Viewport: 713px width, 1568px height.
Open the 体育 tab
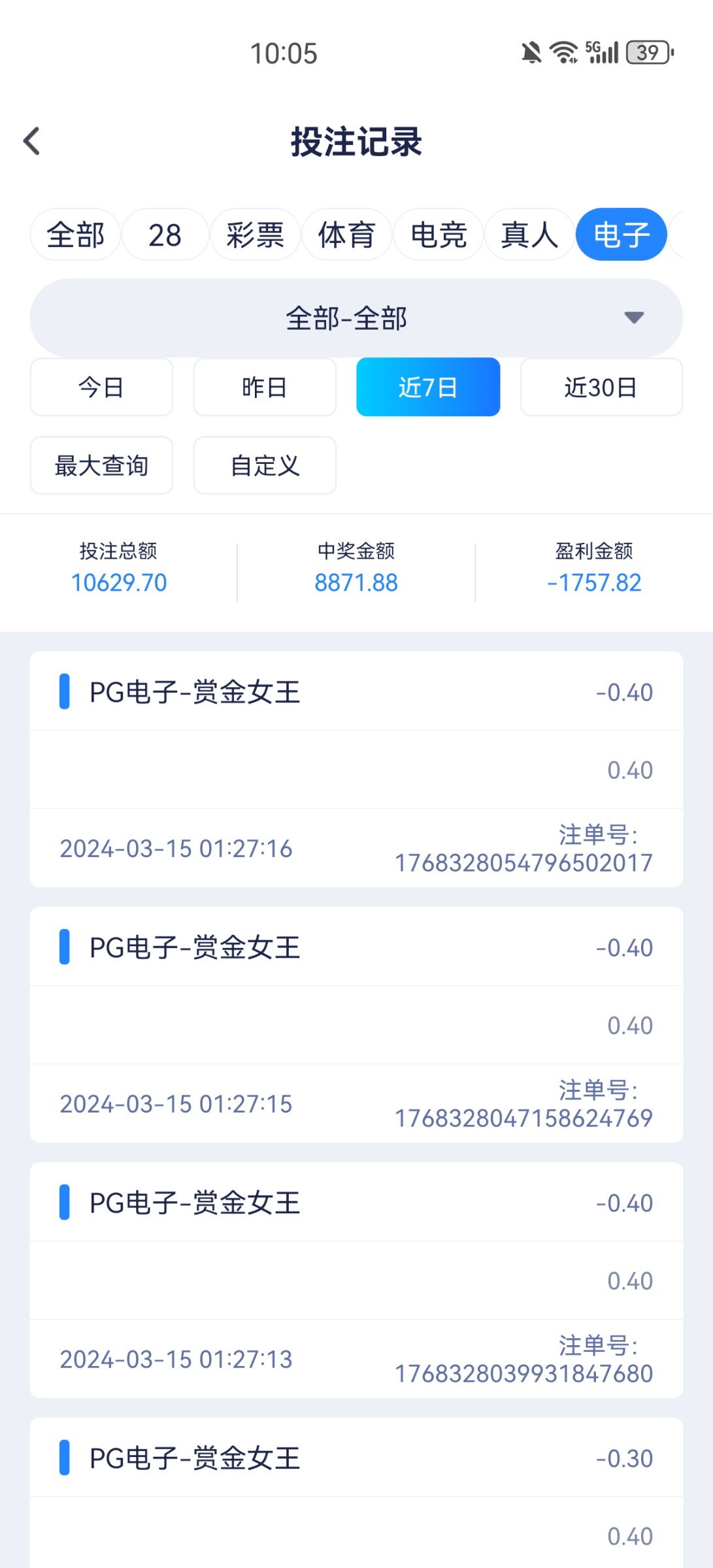346,235
